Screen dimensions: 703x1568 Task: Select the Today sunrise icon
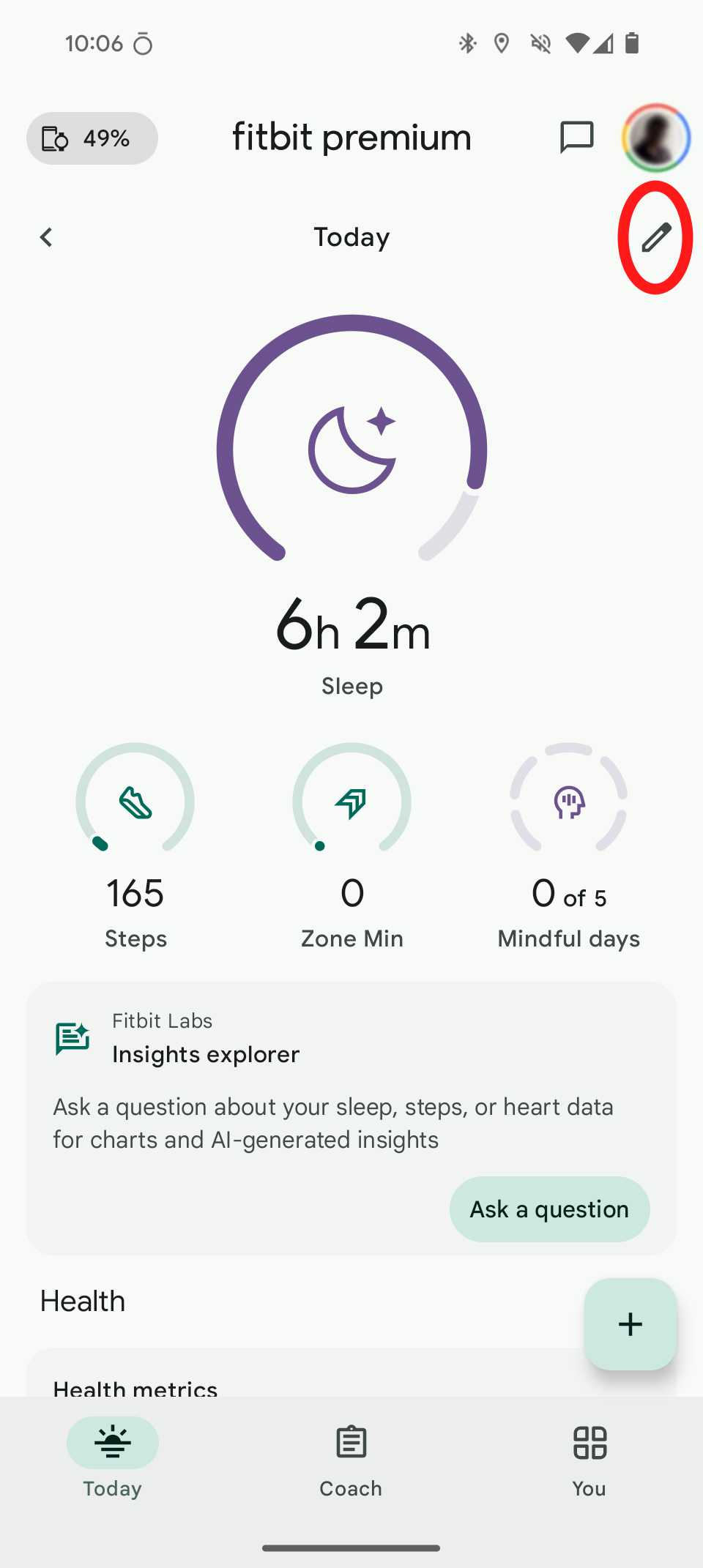111,1441
